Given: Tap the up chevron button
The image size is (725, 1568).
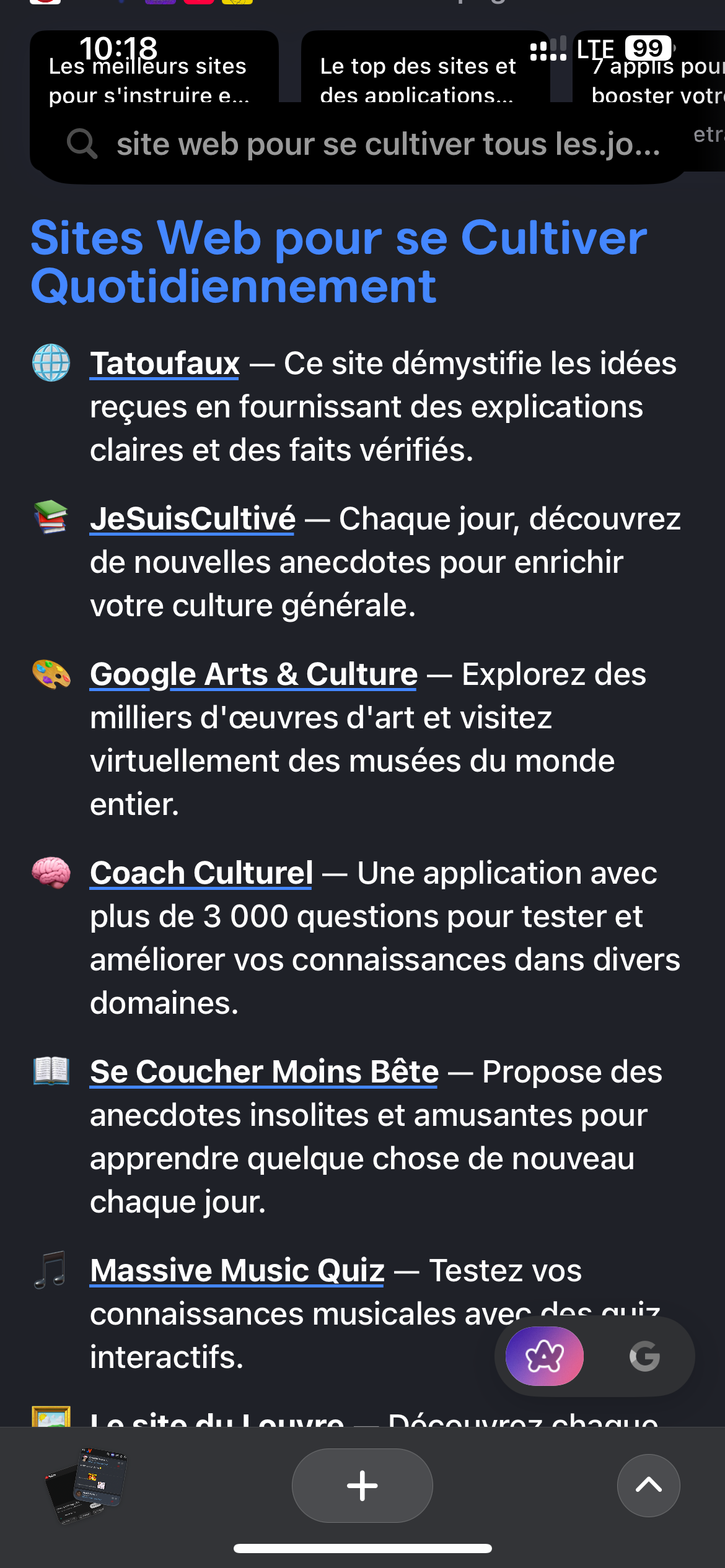Looking at the screenshot, I should [649, 1485].
